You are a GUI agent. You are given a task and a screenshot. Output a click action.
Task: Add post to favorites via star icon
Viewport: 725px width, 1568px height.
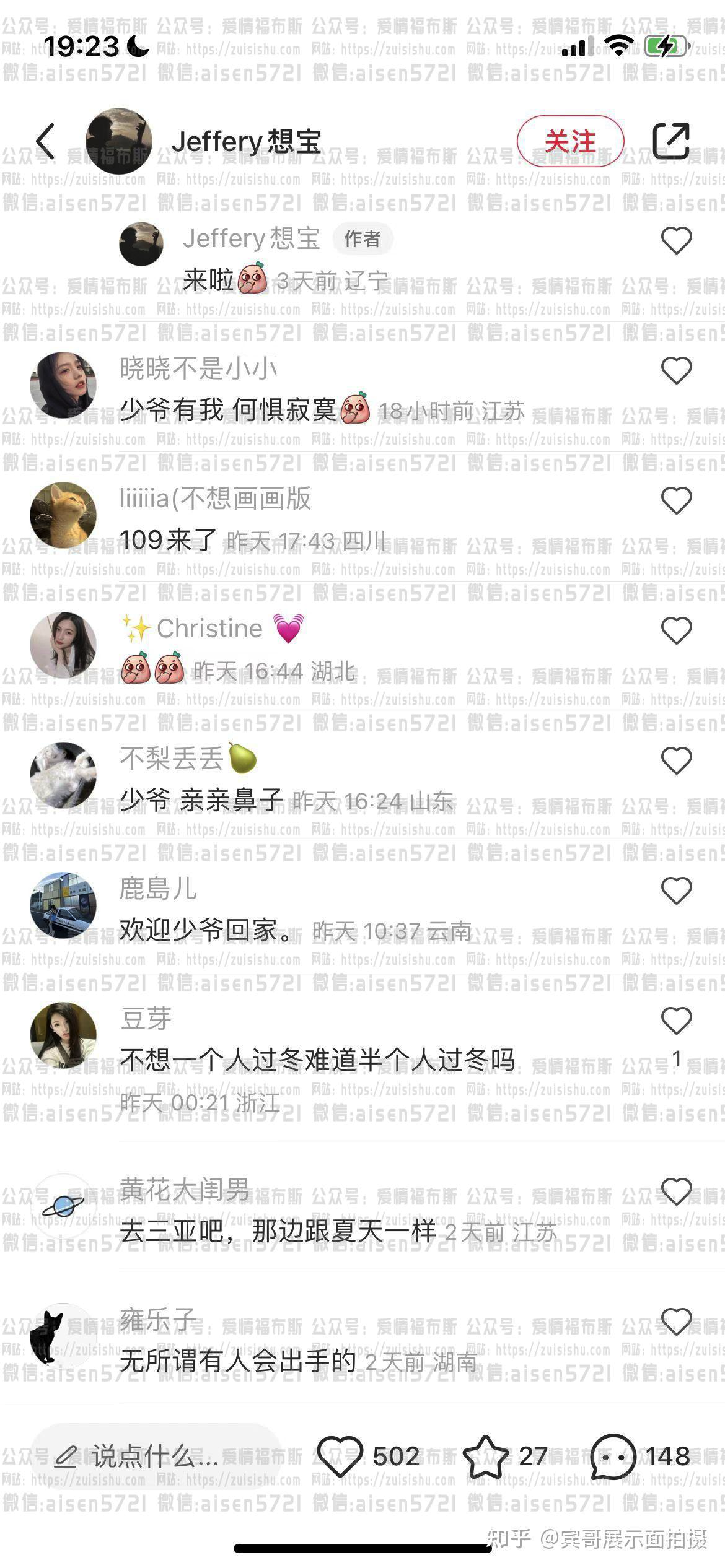486,1457
